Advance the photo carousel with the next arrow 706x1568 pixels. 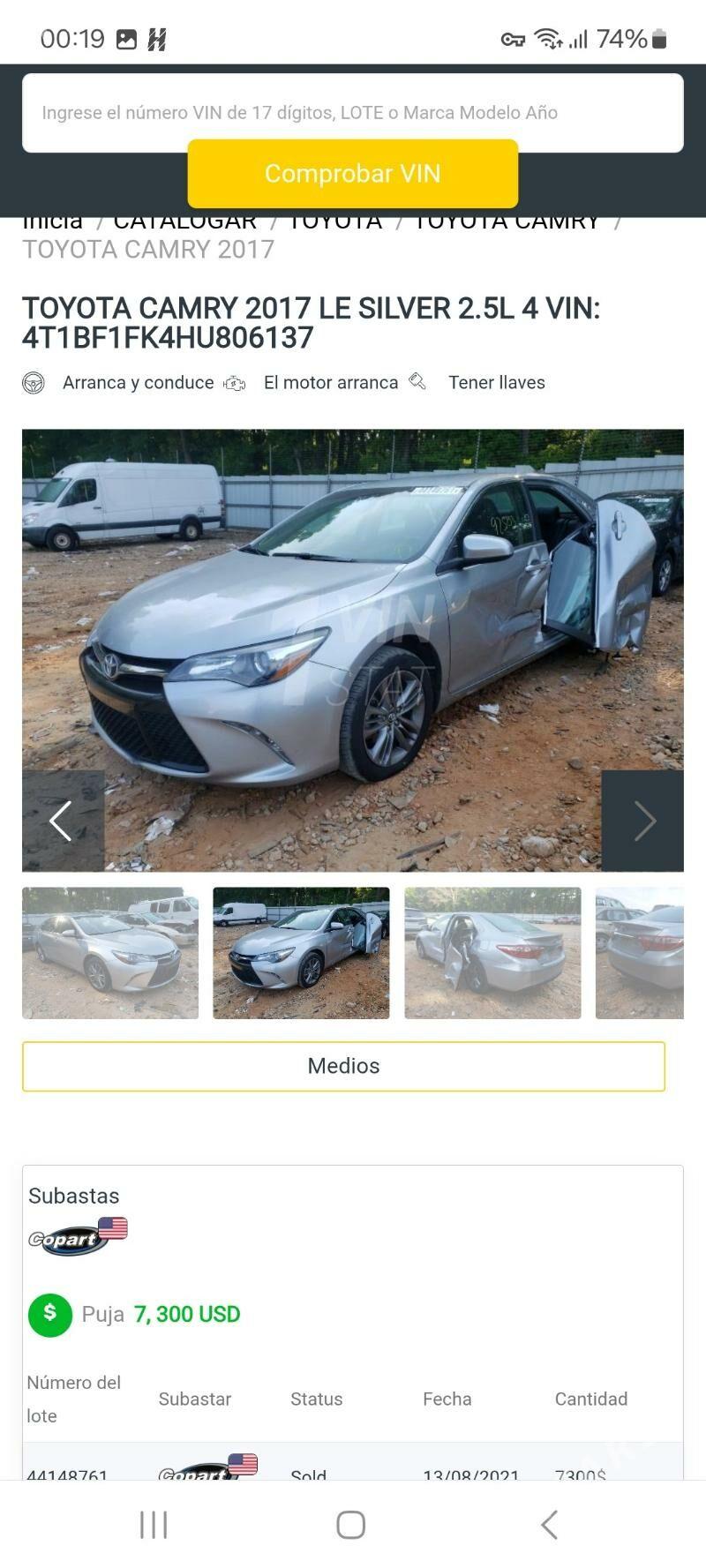(644, 821)
